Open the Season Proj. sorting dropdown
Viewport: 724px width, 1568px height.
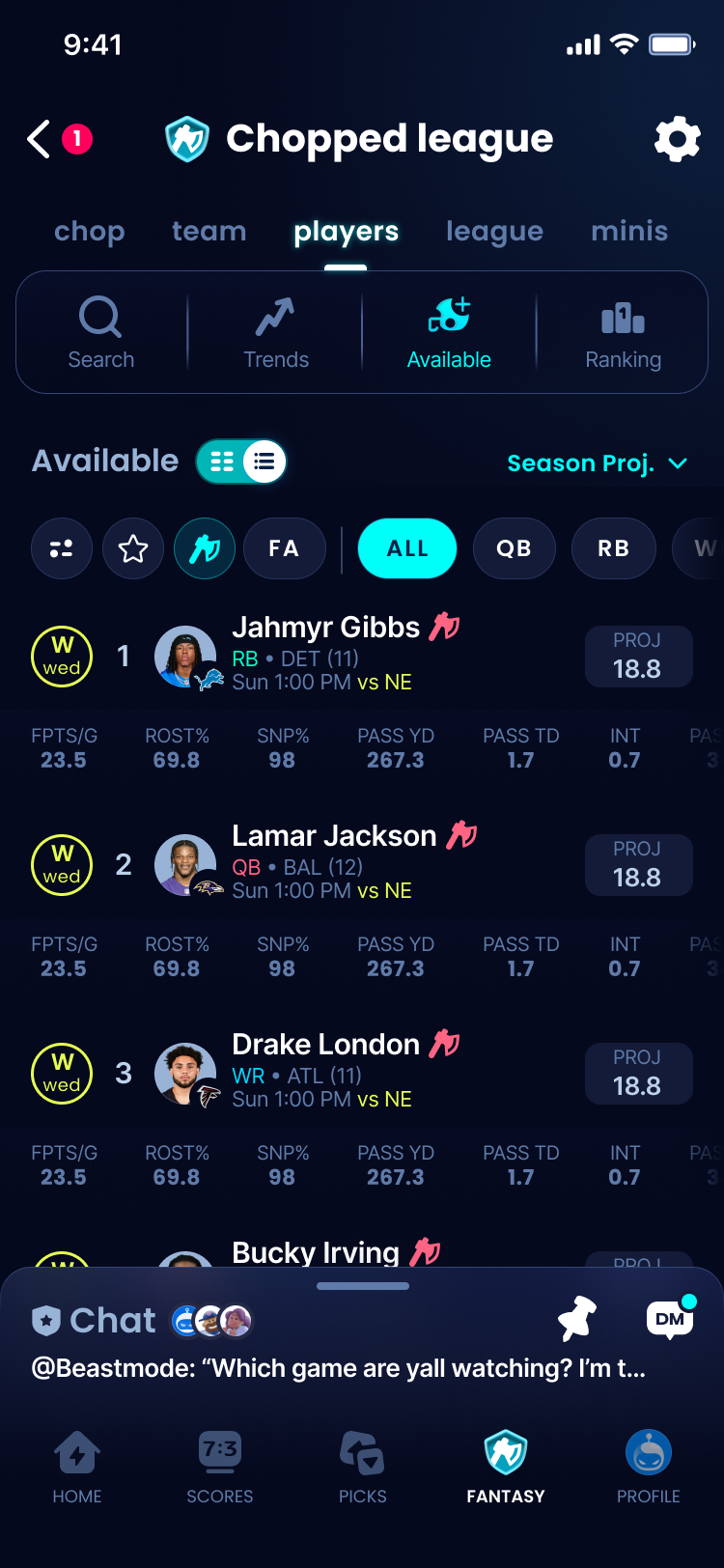pos(597,462)
